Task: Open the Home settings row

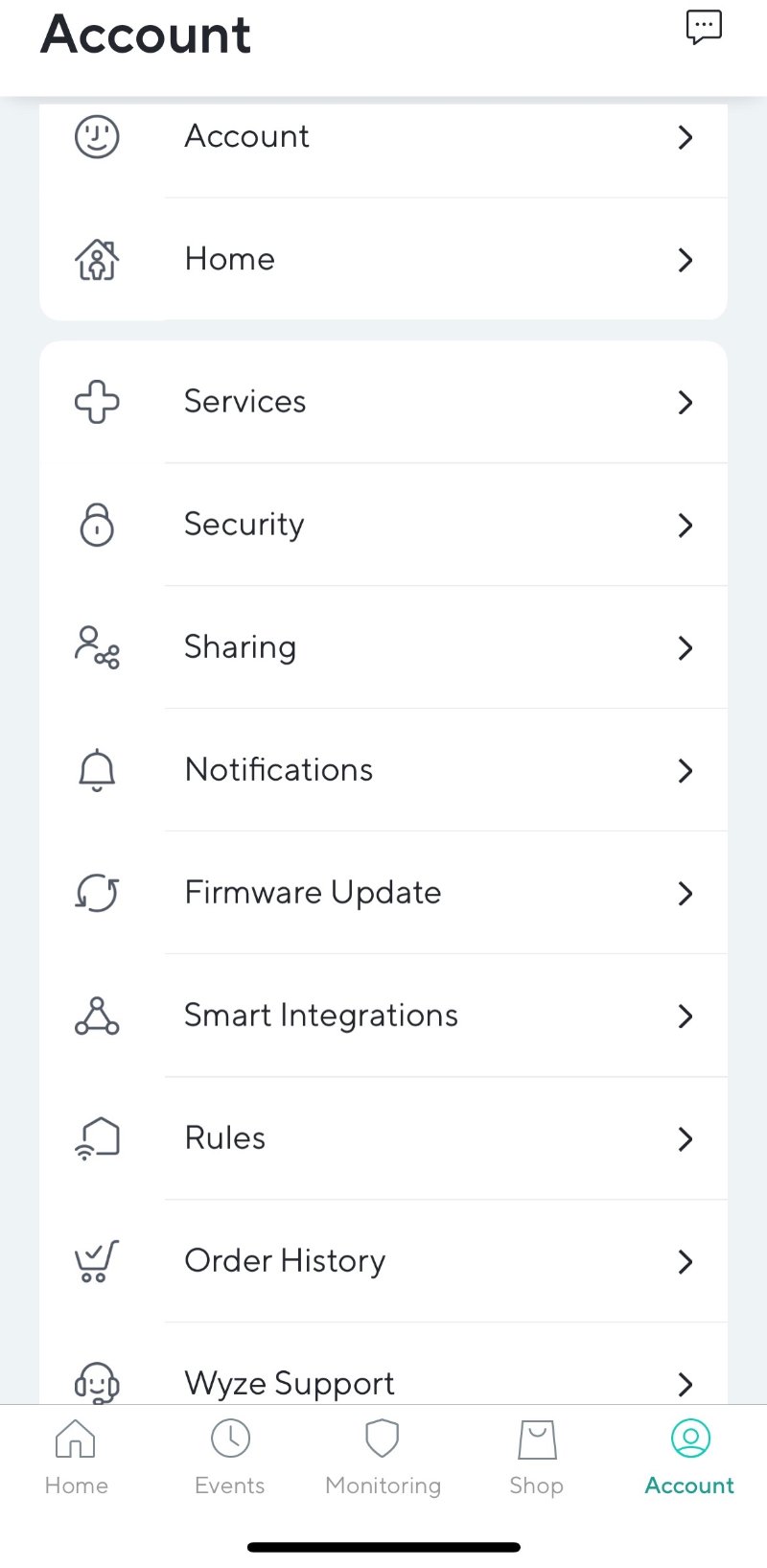Action: (x=383, y=259)
